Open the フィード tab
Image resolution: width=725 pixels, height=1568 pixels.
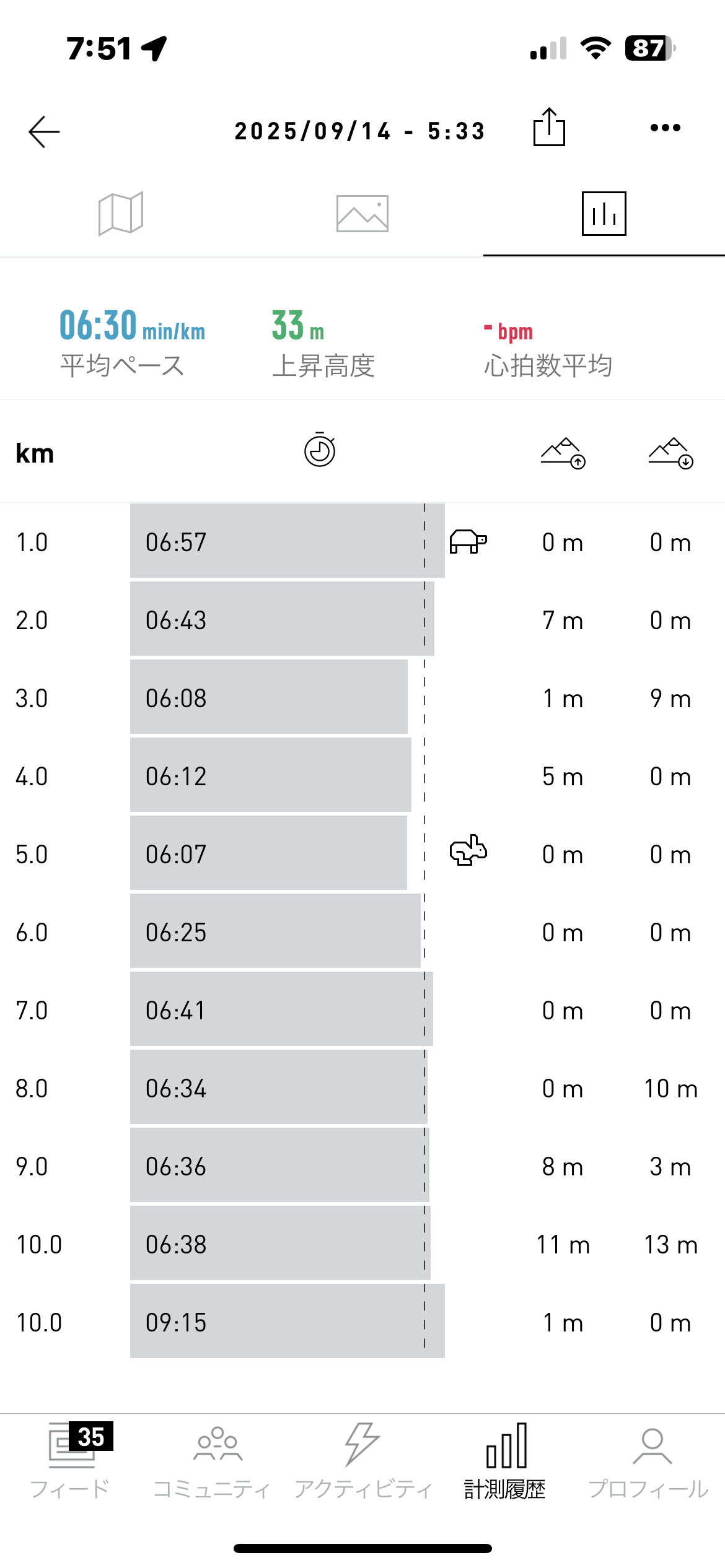pyautogui.click(x=71, y=1461)
